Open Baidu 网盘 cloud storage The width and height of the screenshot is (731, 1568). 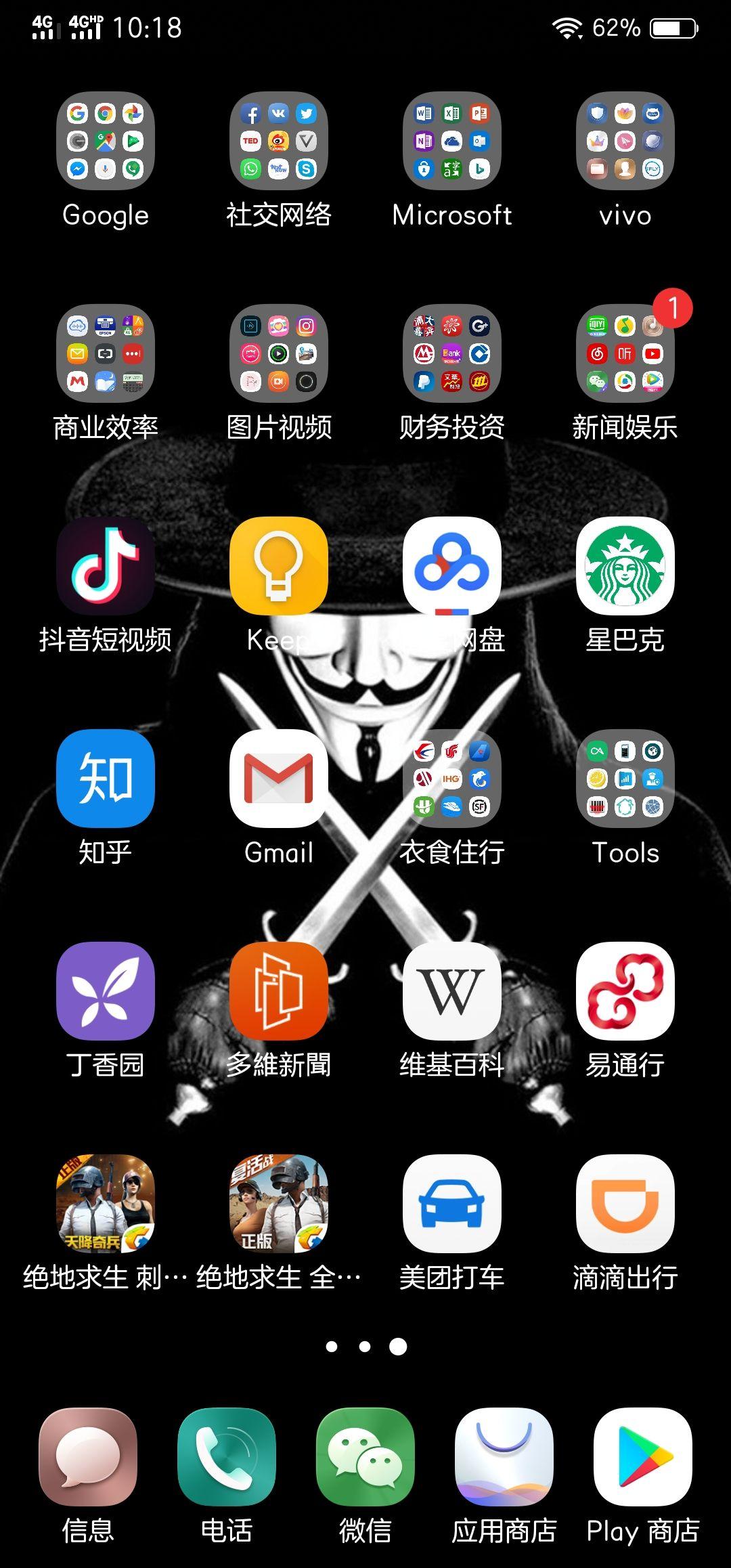tap(451, 569)
